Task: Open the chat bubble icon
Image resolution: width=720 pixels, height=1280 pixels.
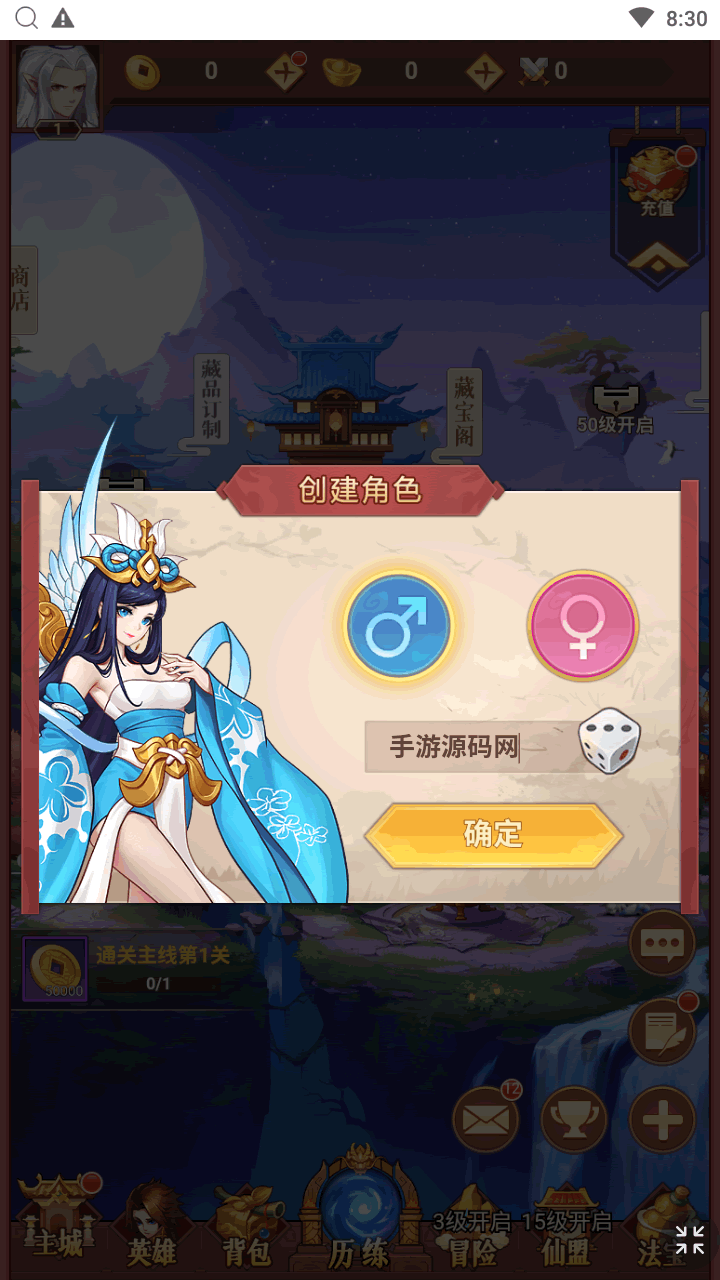Action: coord(662,943)
